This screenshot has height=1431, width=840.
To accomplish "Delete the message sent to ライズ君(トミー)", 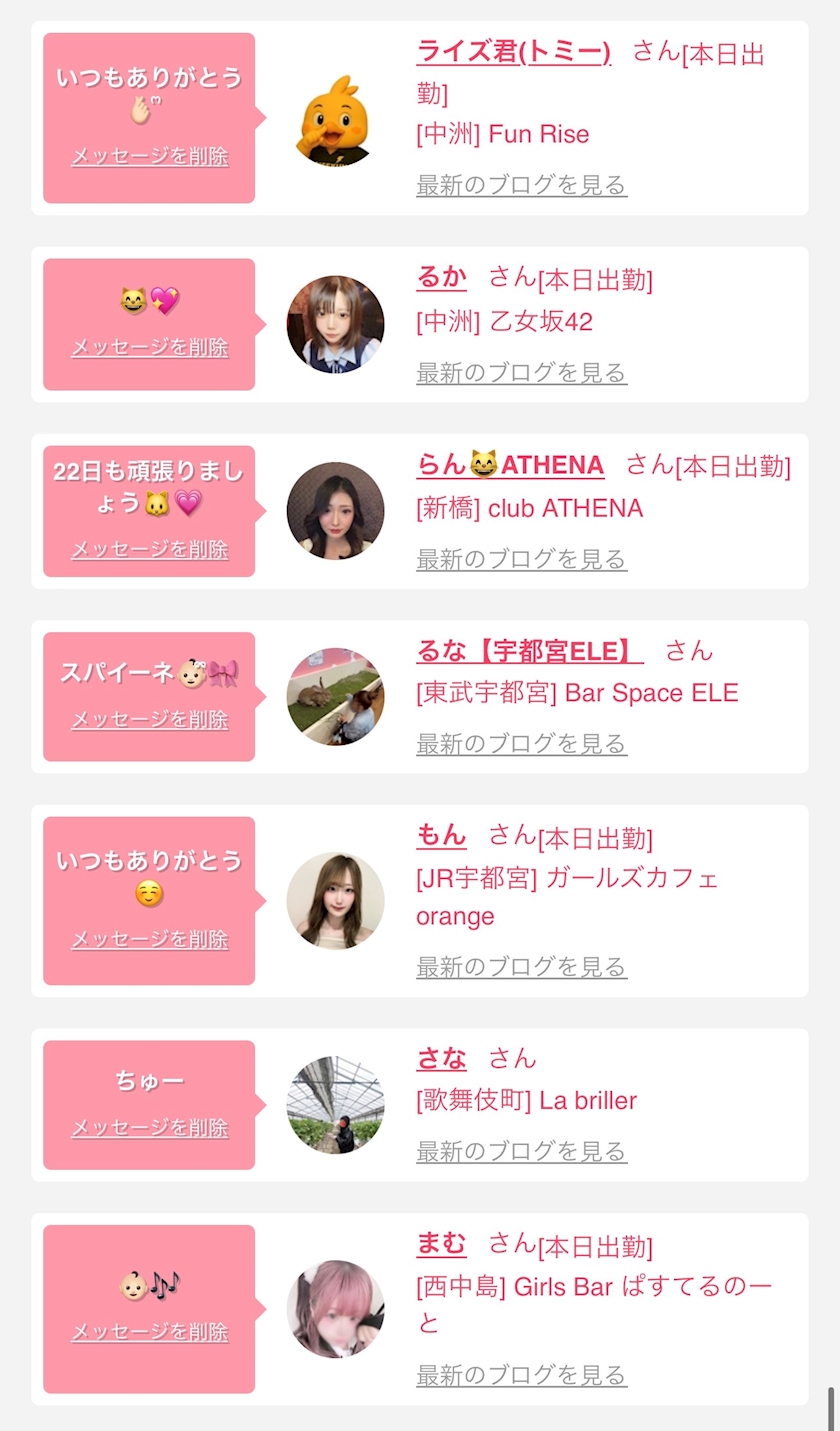I will coord(150,156).
